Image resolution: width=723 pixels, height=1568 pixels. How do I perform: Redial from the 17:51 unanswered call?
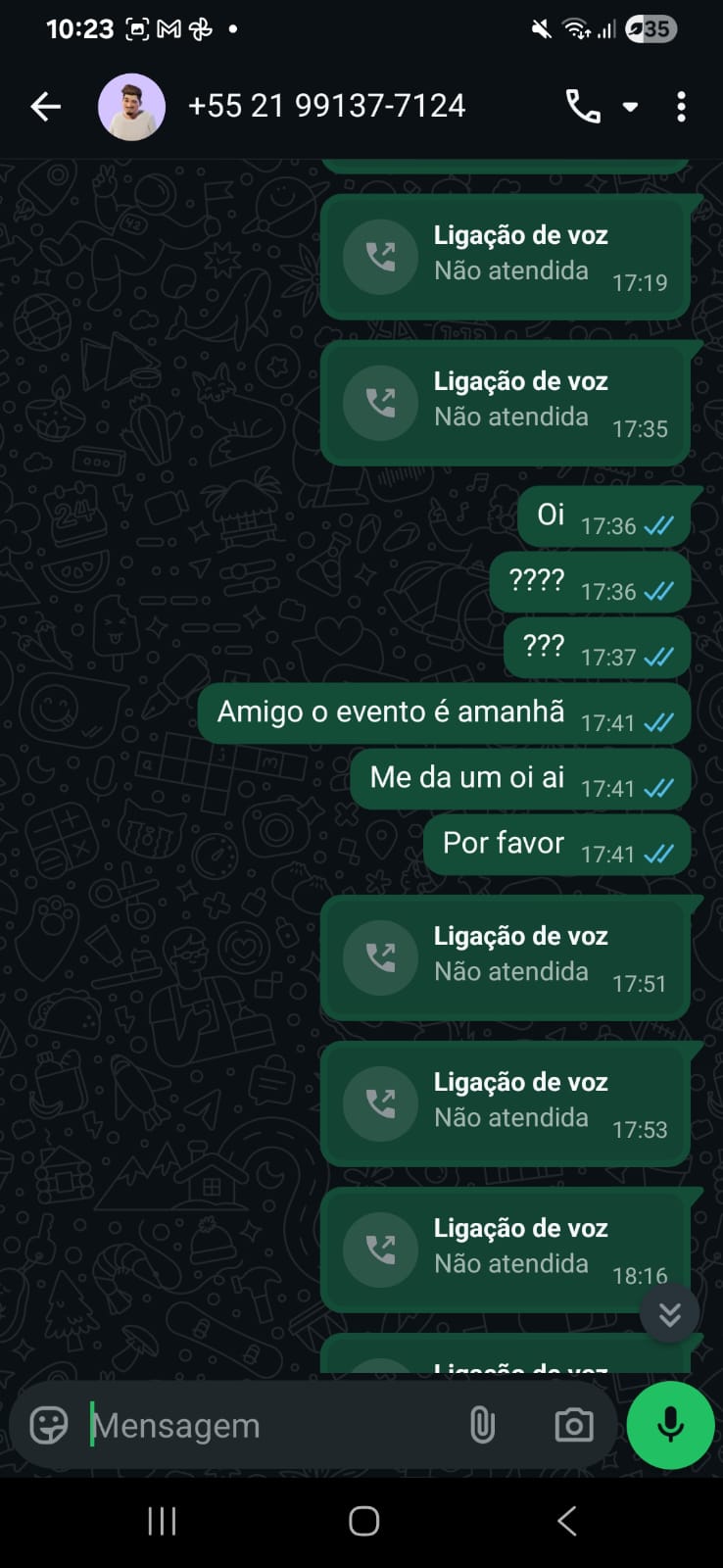(505, 956)
